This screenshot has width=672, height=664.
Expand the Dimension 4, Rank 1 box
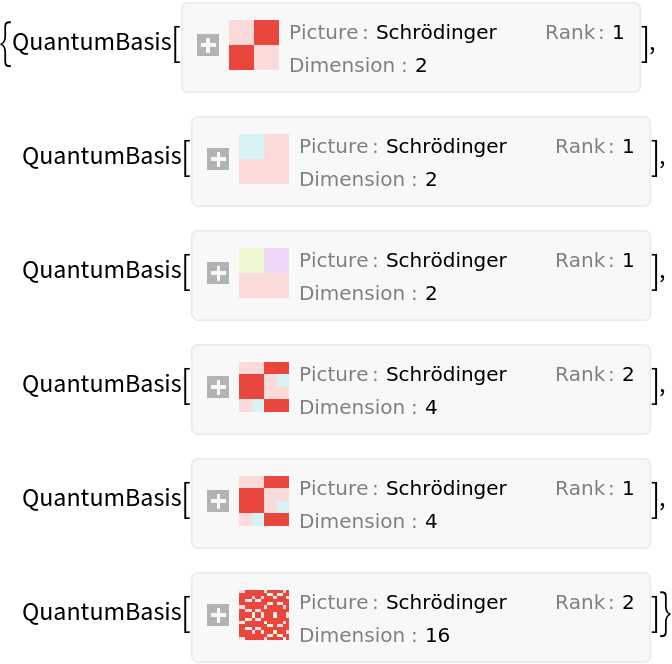pyautogui.click(x=218, y=501)
